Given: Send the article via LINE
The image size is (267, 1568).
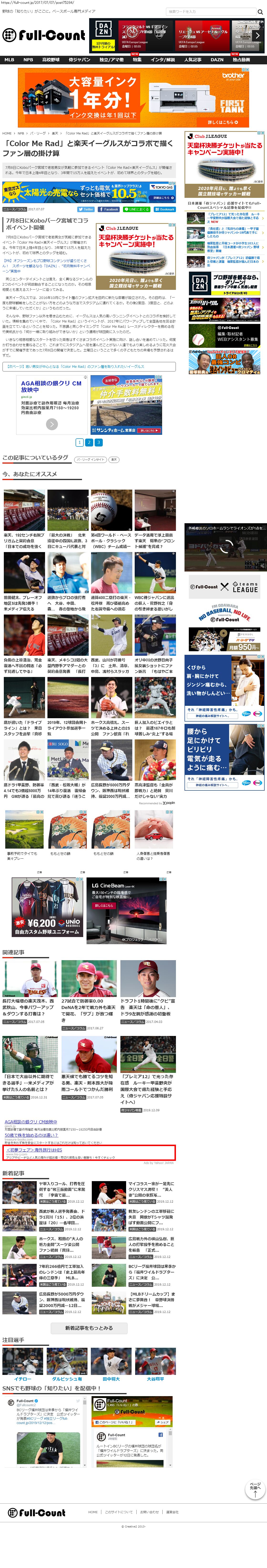Looking at the screenshot, I should pos(136,209).
